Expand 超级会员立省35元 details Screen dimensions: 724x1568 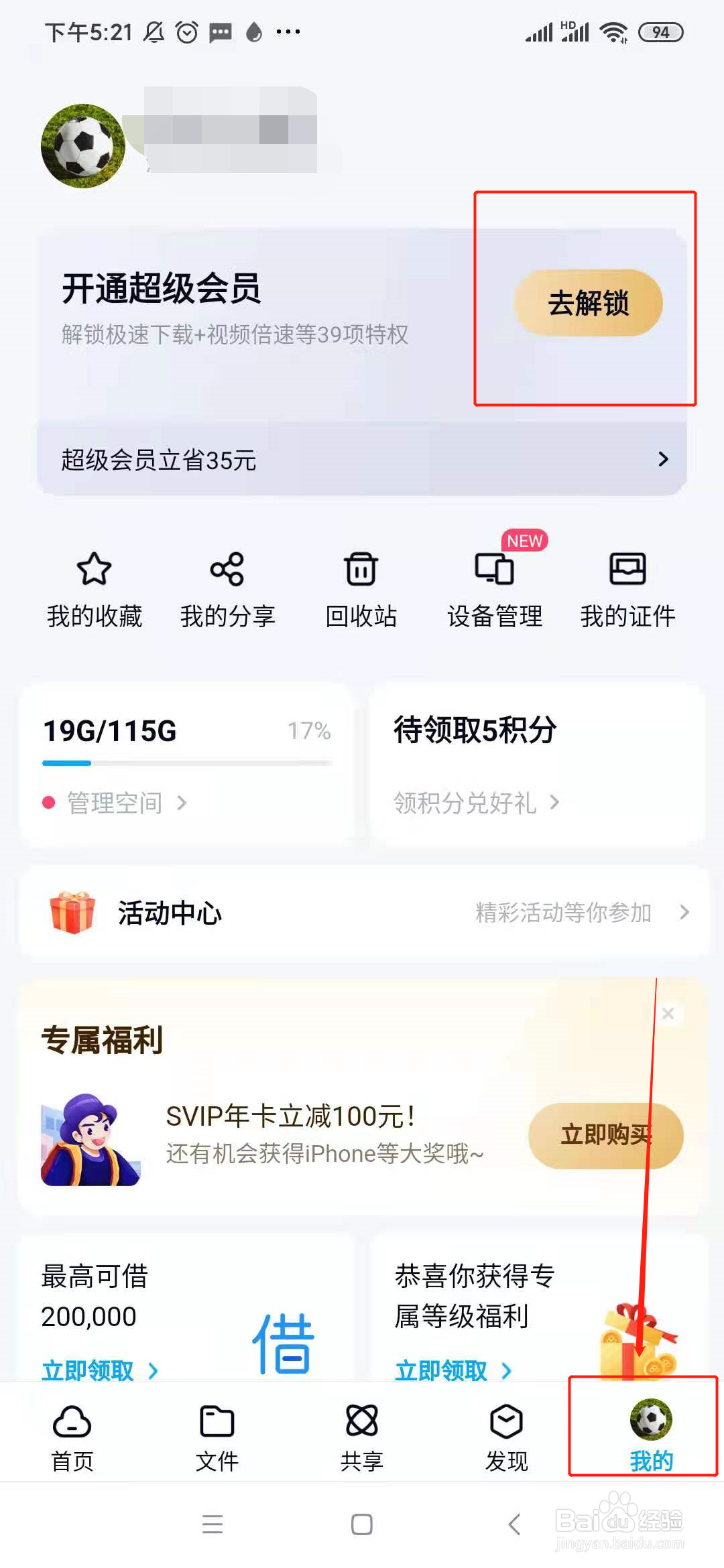(362, 458)
